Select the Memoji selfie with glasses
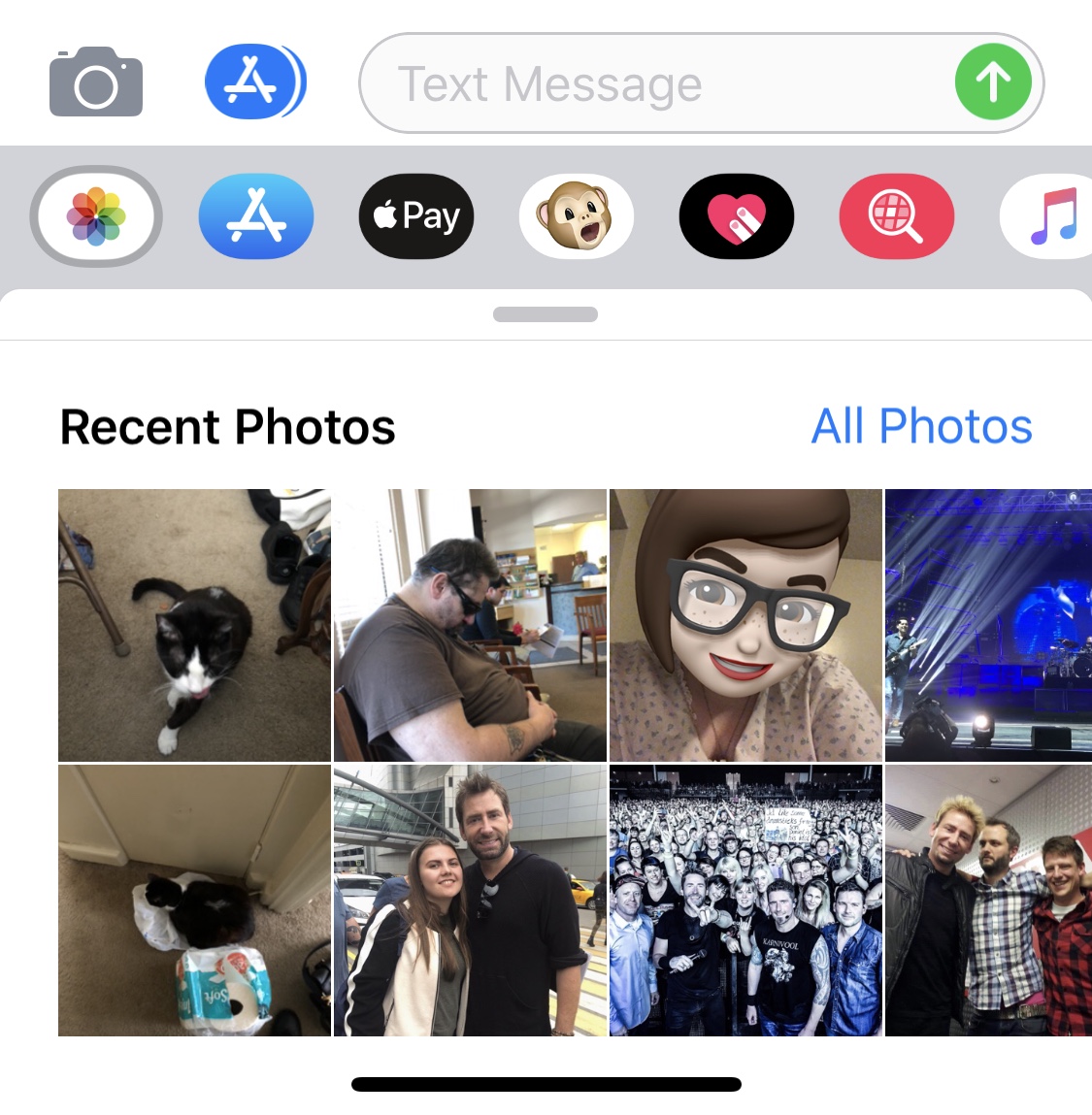This screenshot has height=1115, width=1092. pyautogui.click(x=745, y=625)
